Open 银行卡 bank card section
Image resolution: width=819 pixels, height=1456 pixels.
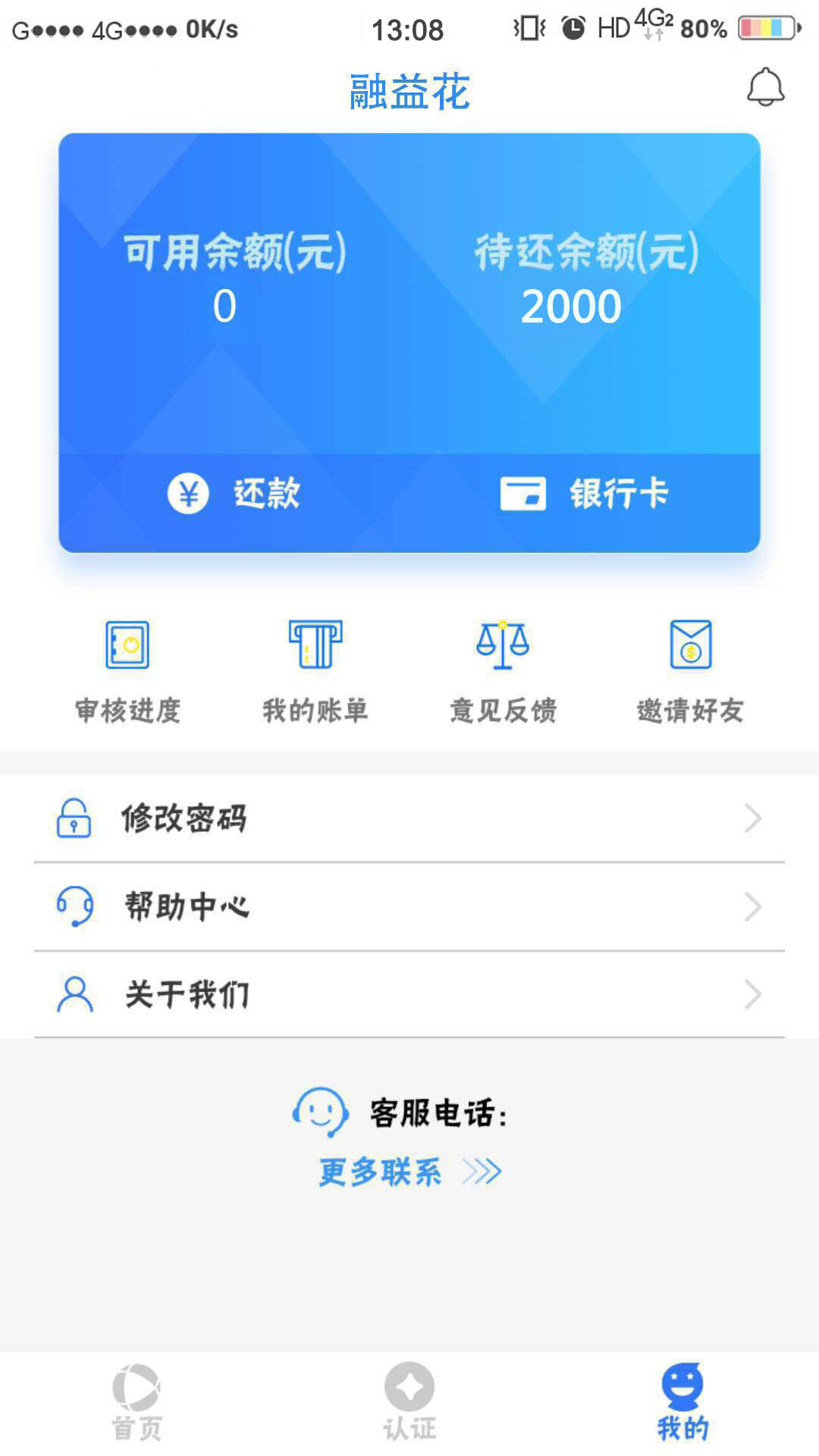tap(584, 494)
